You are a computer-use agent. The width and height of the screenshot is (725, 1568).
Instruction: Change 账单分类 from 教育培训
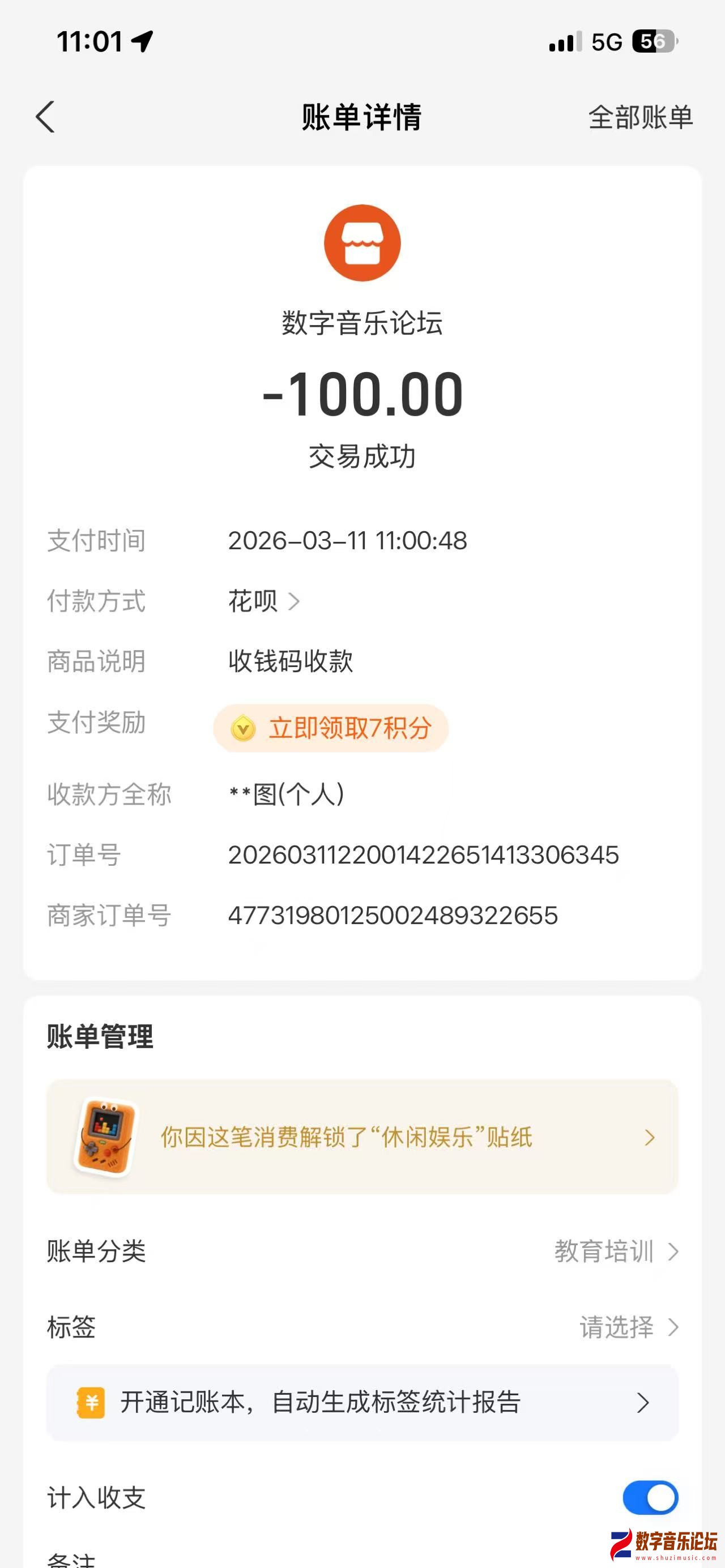tap(616, 1251)
